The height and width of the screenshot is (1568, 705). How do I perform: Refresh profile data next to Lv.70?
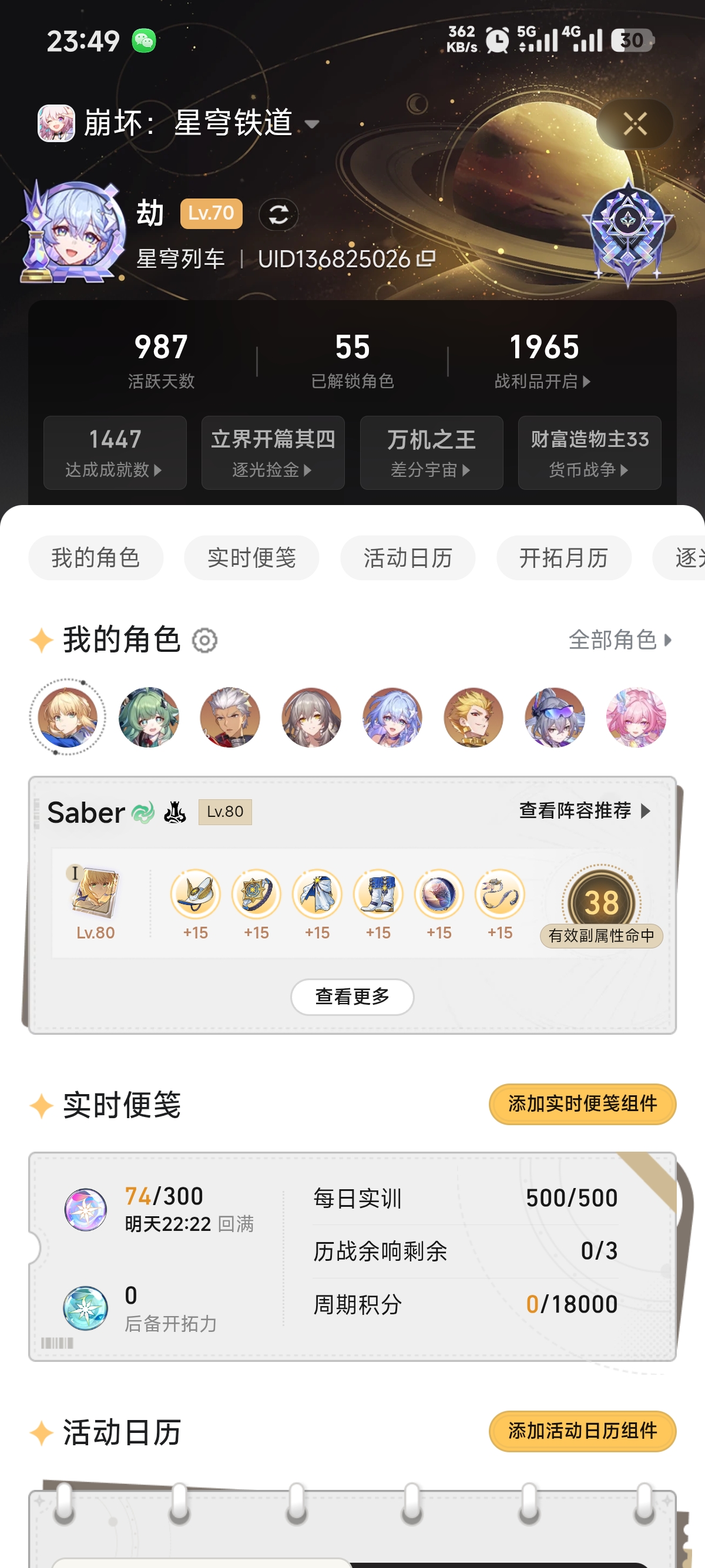point(278,214)
